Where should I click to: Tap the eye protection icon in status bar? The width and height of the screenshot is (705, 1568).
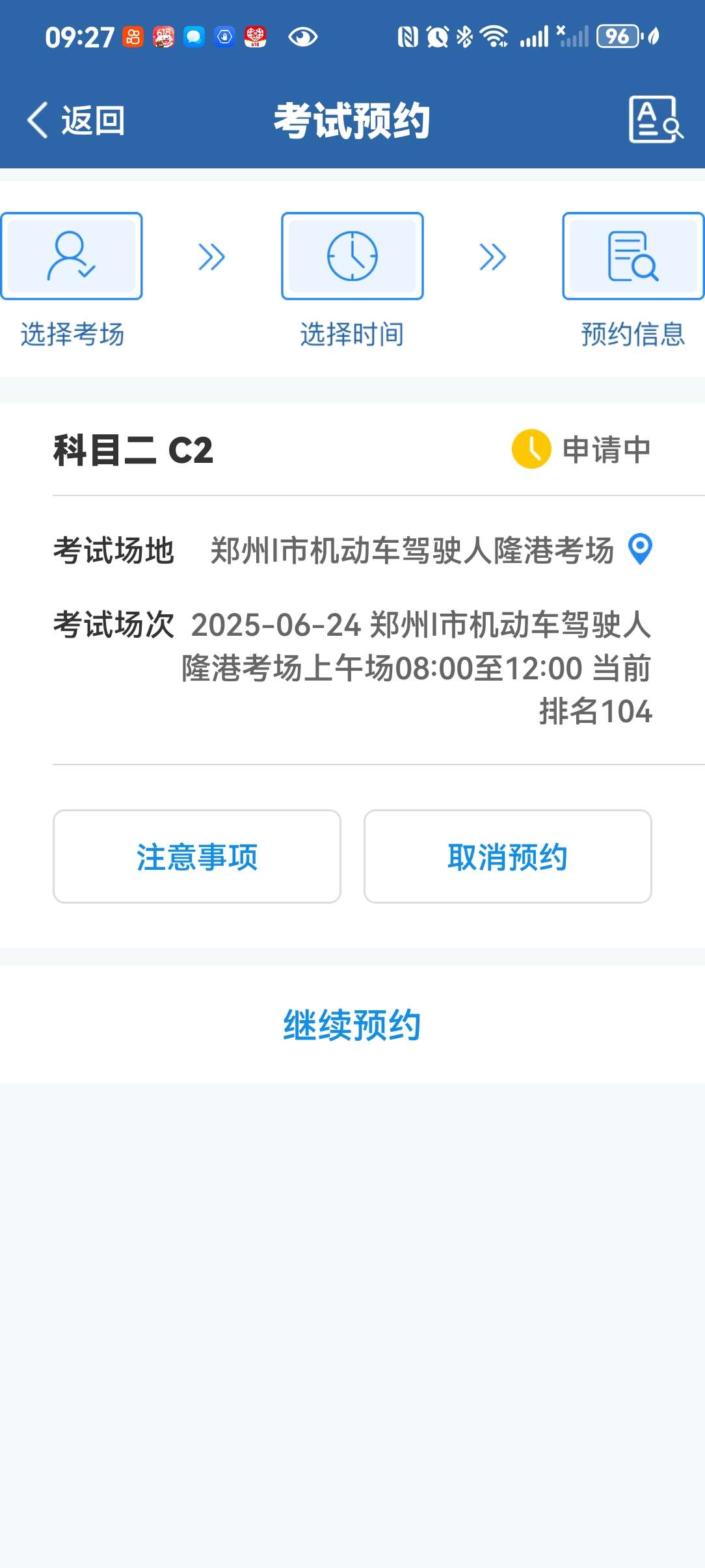coord(303,37)
